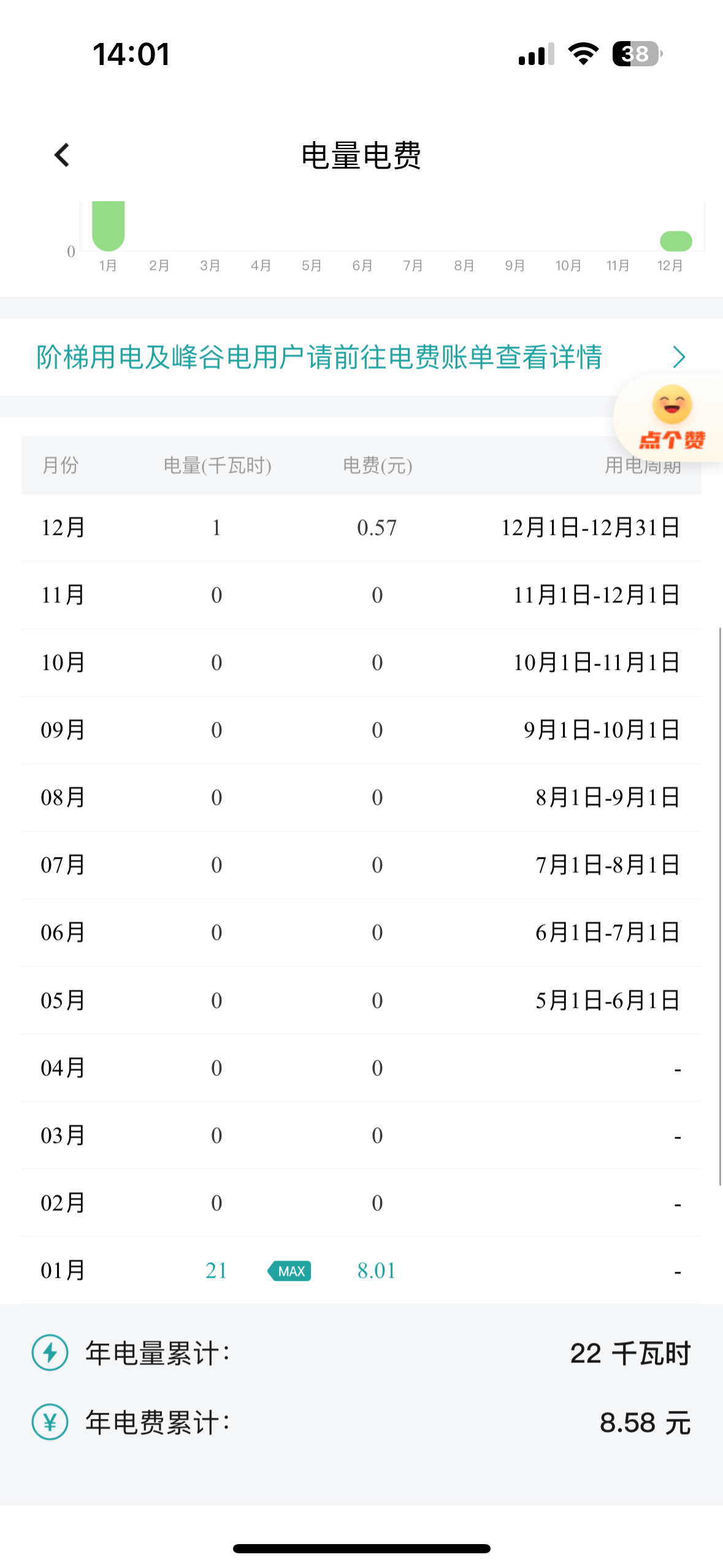The width and height of the screenshot is (723, 1568).
Task: Select the December bar in the chart
Action: tap(676, 241)
